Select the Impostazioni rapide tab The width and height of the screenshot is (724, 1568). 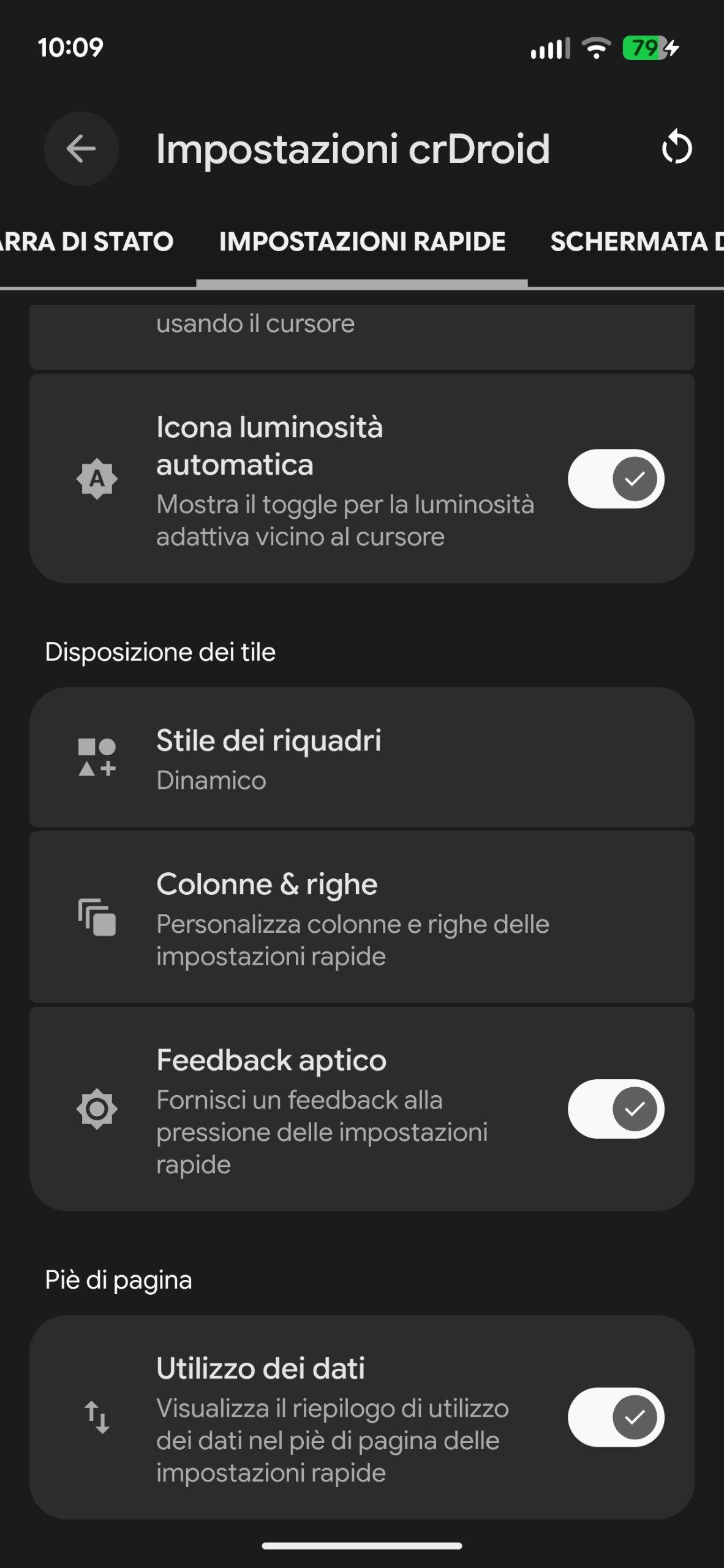362,242
